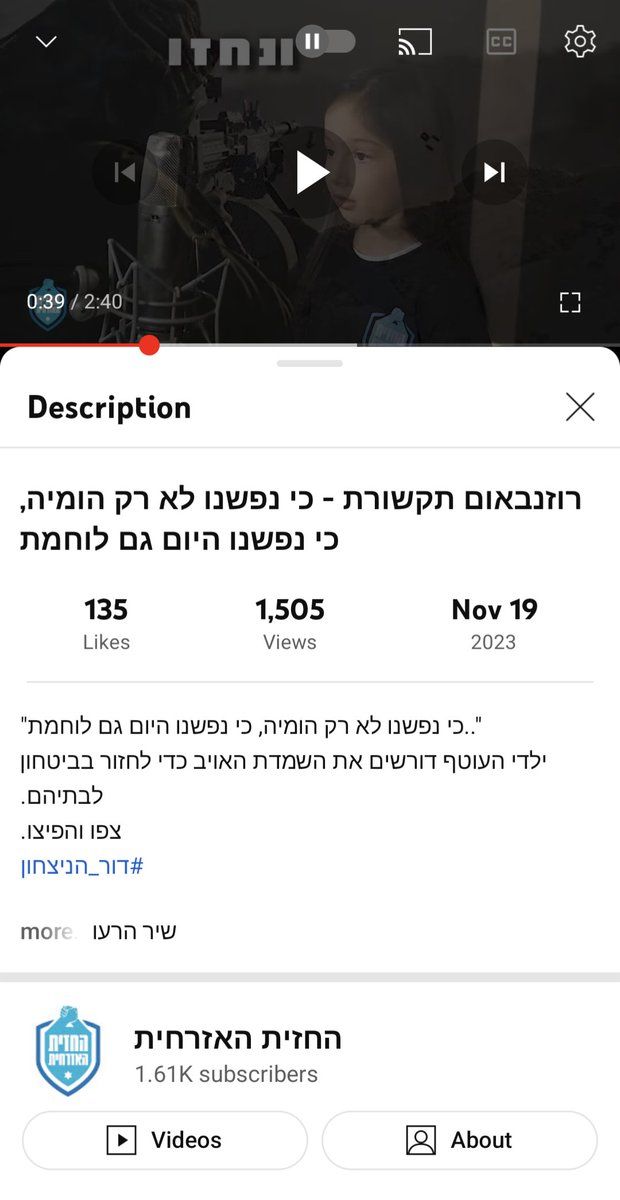
Task: View the channel's Videos
Action: tap(165, 1140)
